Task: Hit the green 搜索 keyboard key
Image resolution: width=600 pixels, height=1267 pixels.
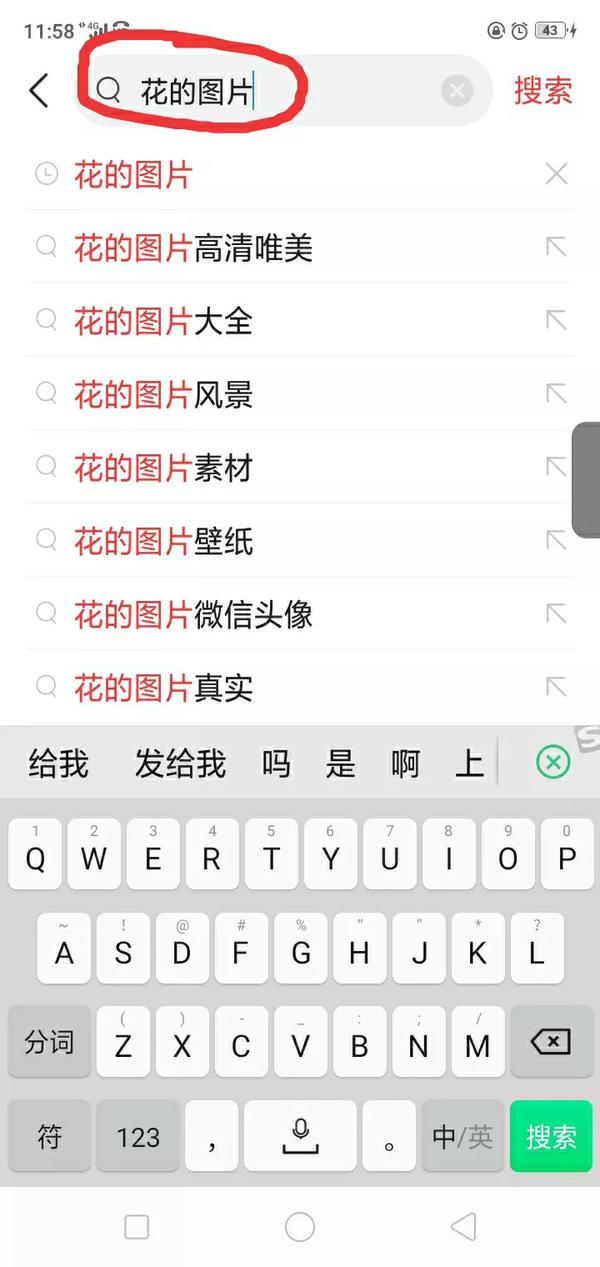Action: click(x=551, y=1136)
